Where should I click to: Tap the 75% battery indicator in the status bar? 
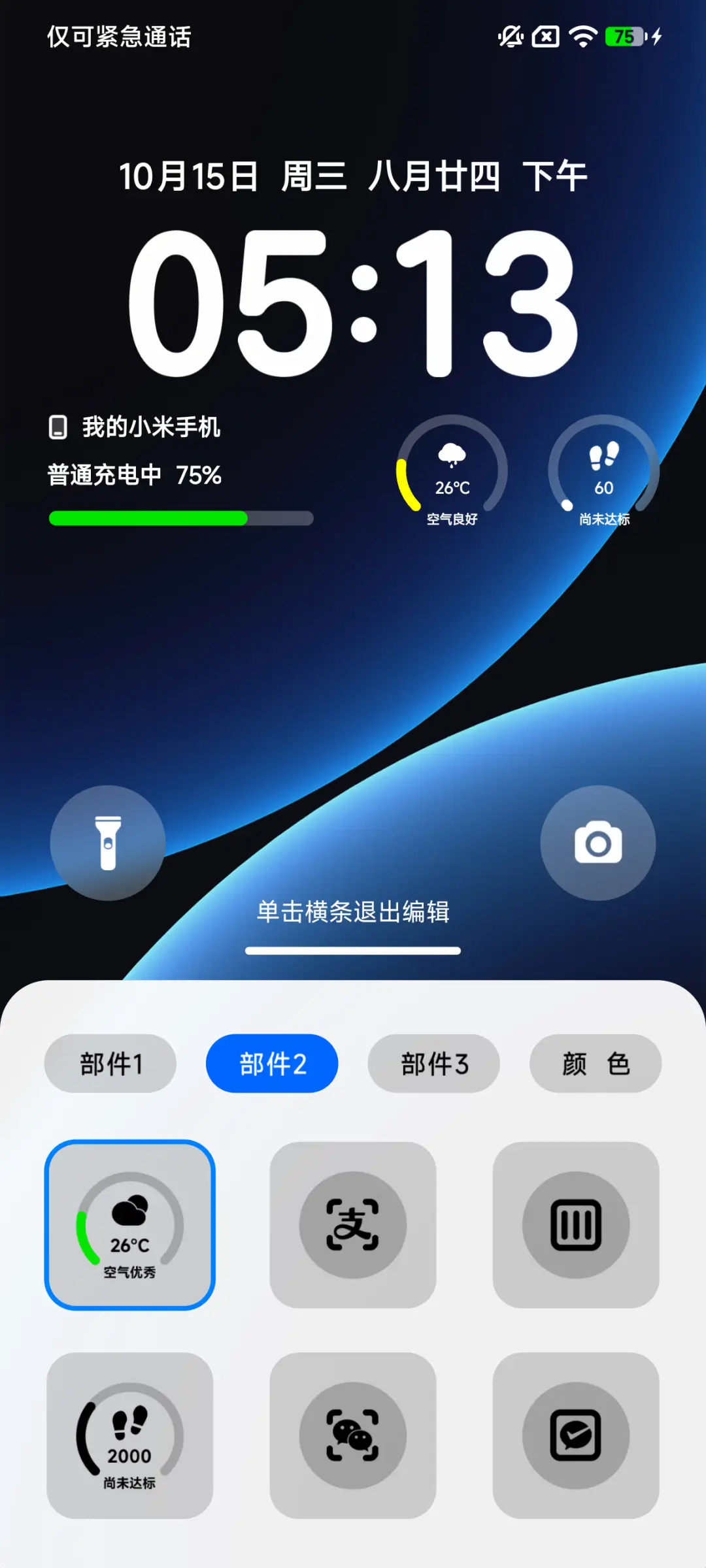(626, 37)
